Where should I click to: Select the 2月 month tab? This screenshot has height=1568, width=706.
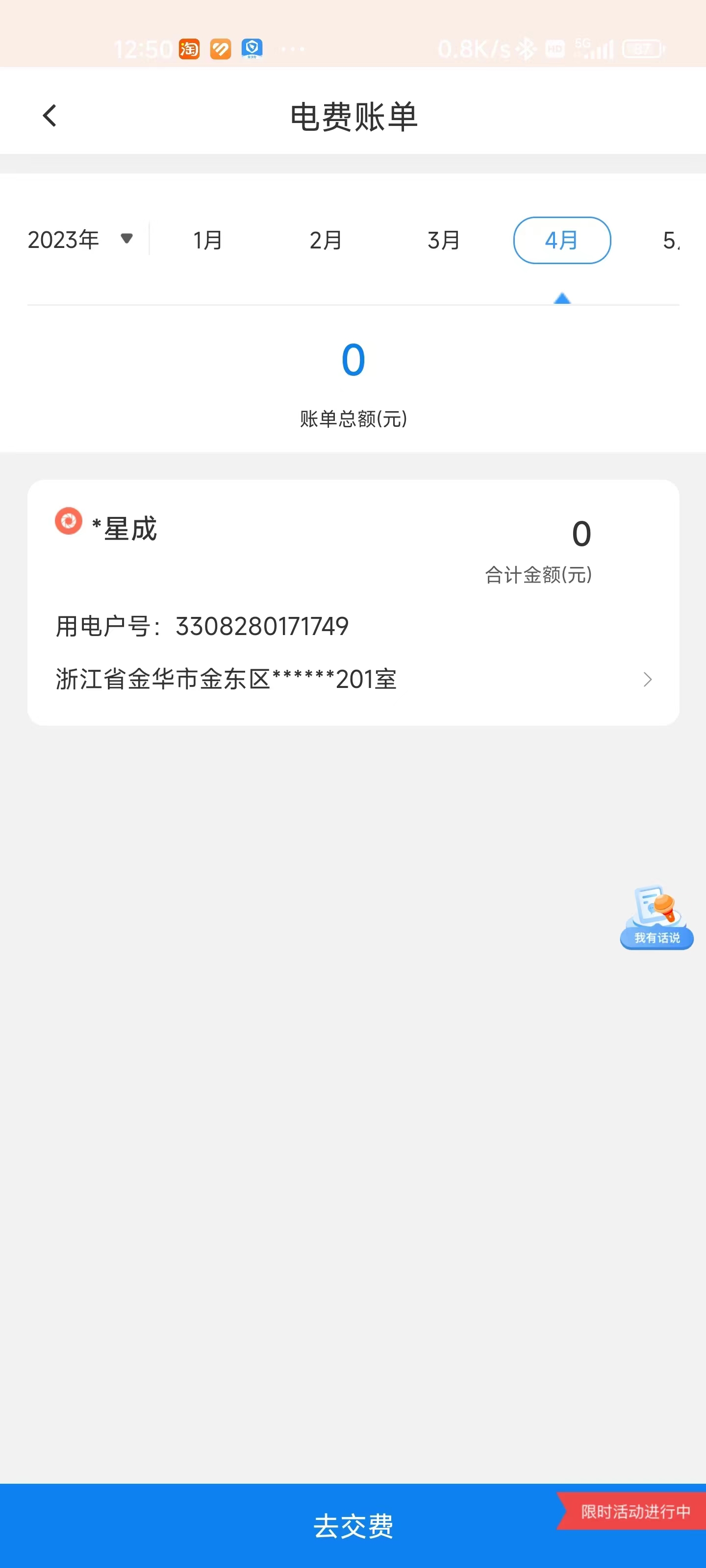325,241
